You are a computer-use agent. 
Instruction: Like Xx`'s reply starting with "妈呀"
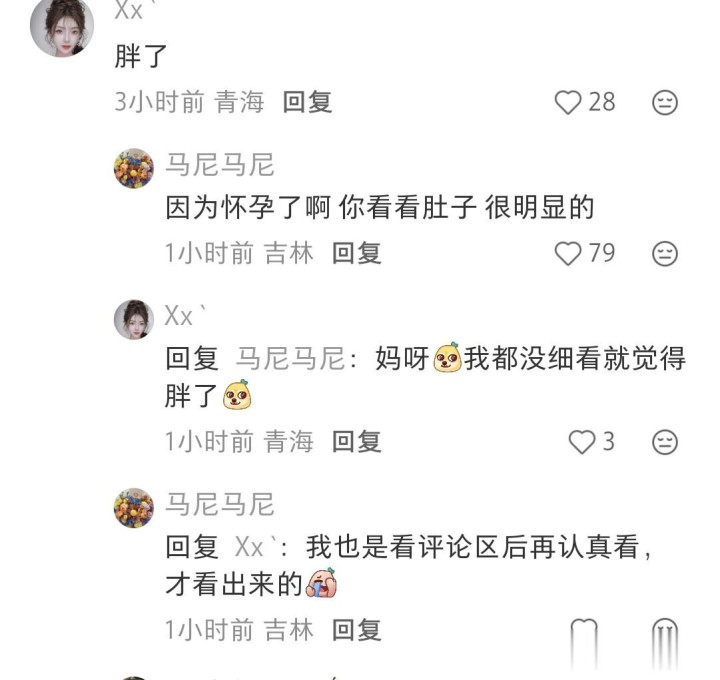[581, 441]
